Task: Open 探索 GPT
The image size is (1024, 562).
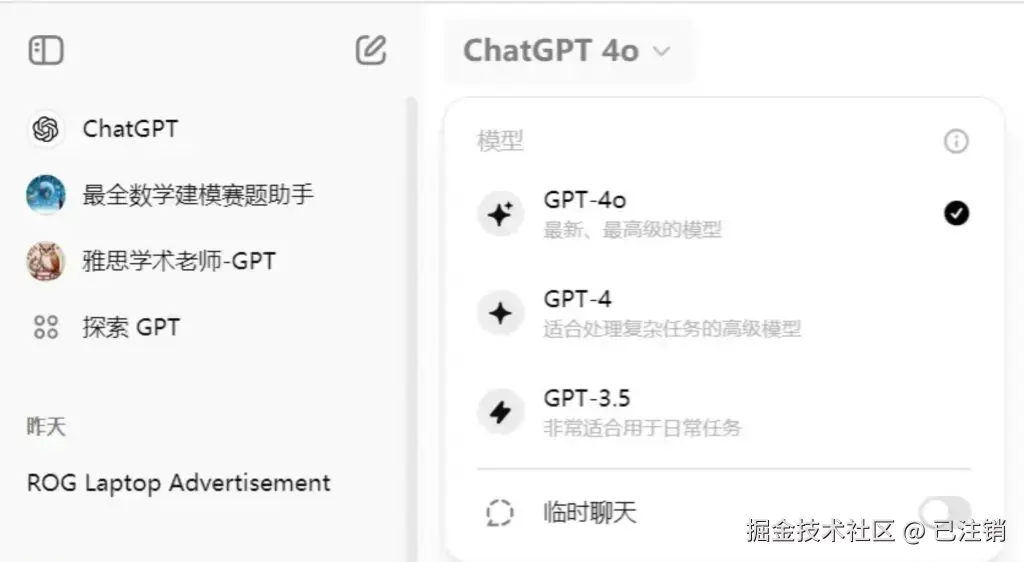Action: pos(130,327)
